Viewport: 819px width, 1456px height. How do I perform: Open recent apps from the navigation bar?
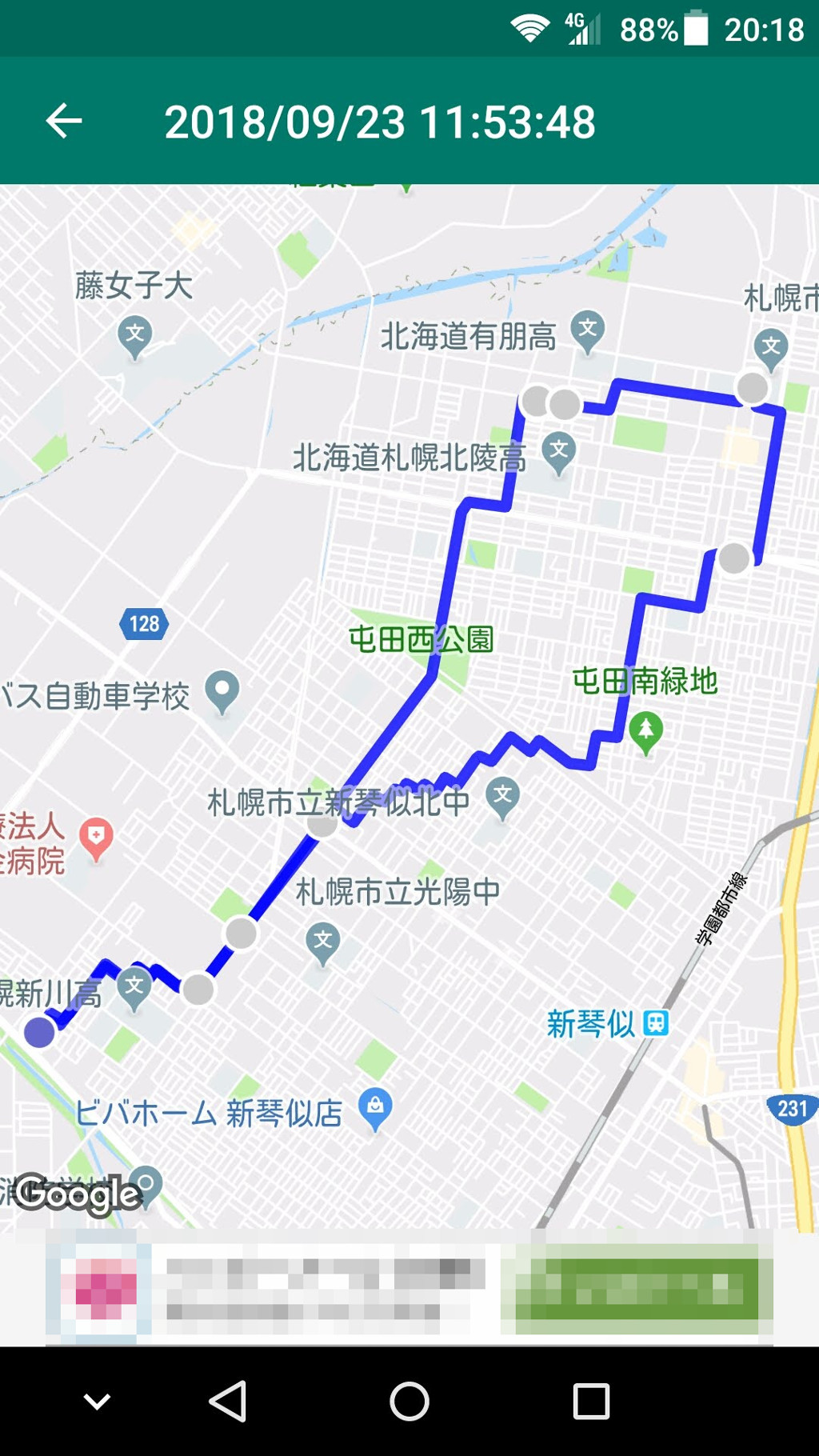click(x=591, y=1402)
